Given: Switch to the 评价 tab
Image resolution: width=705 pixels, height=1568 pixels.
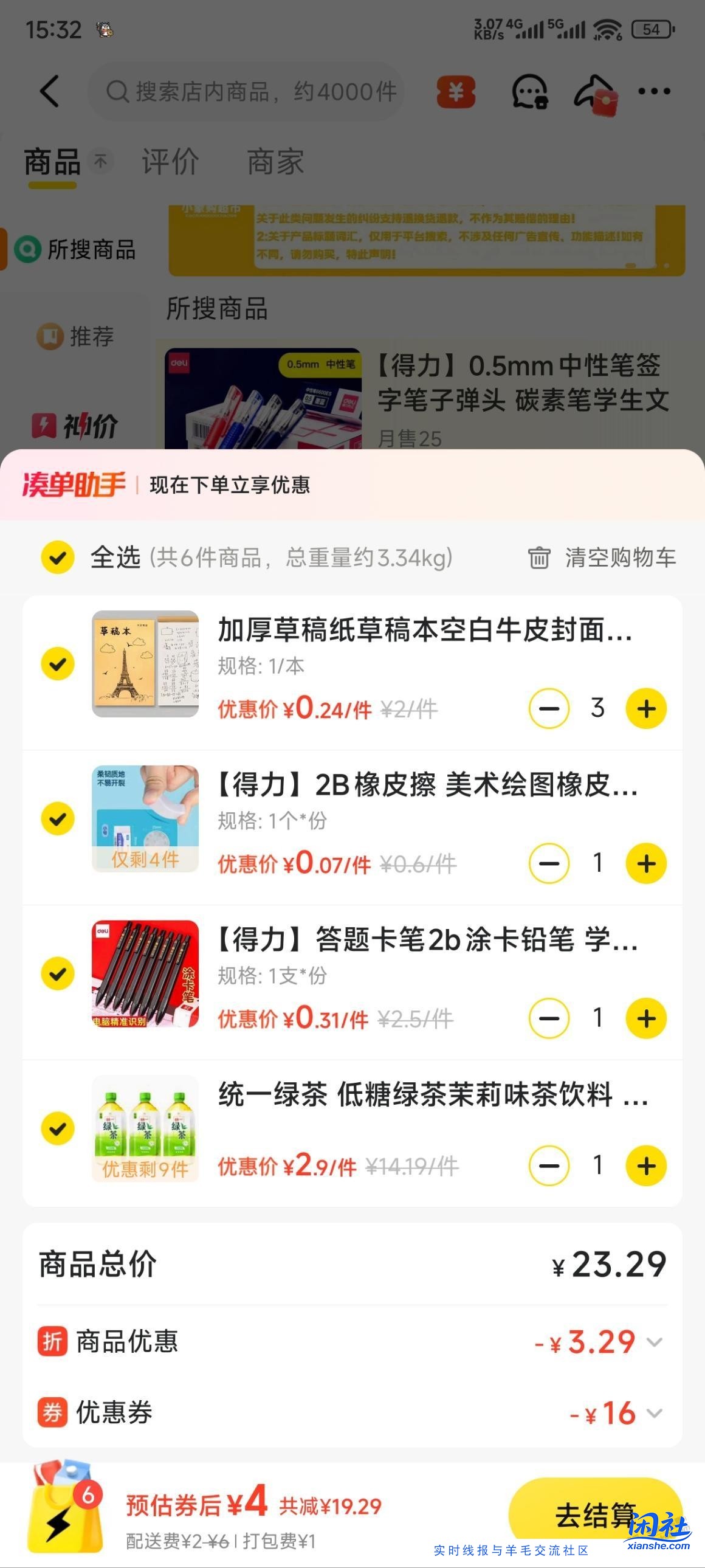Looking at the screenshot, I should (170, 162).
